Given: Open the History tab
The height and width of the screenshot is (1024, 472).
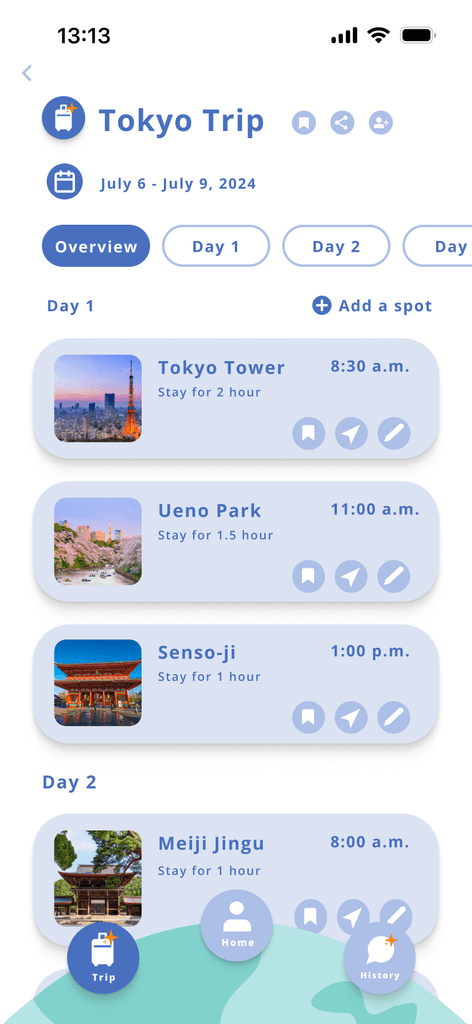Looking at the screenshot, I should coord(380,958).
